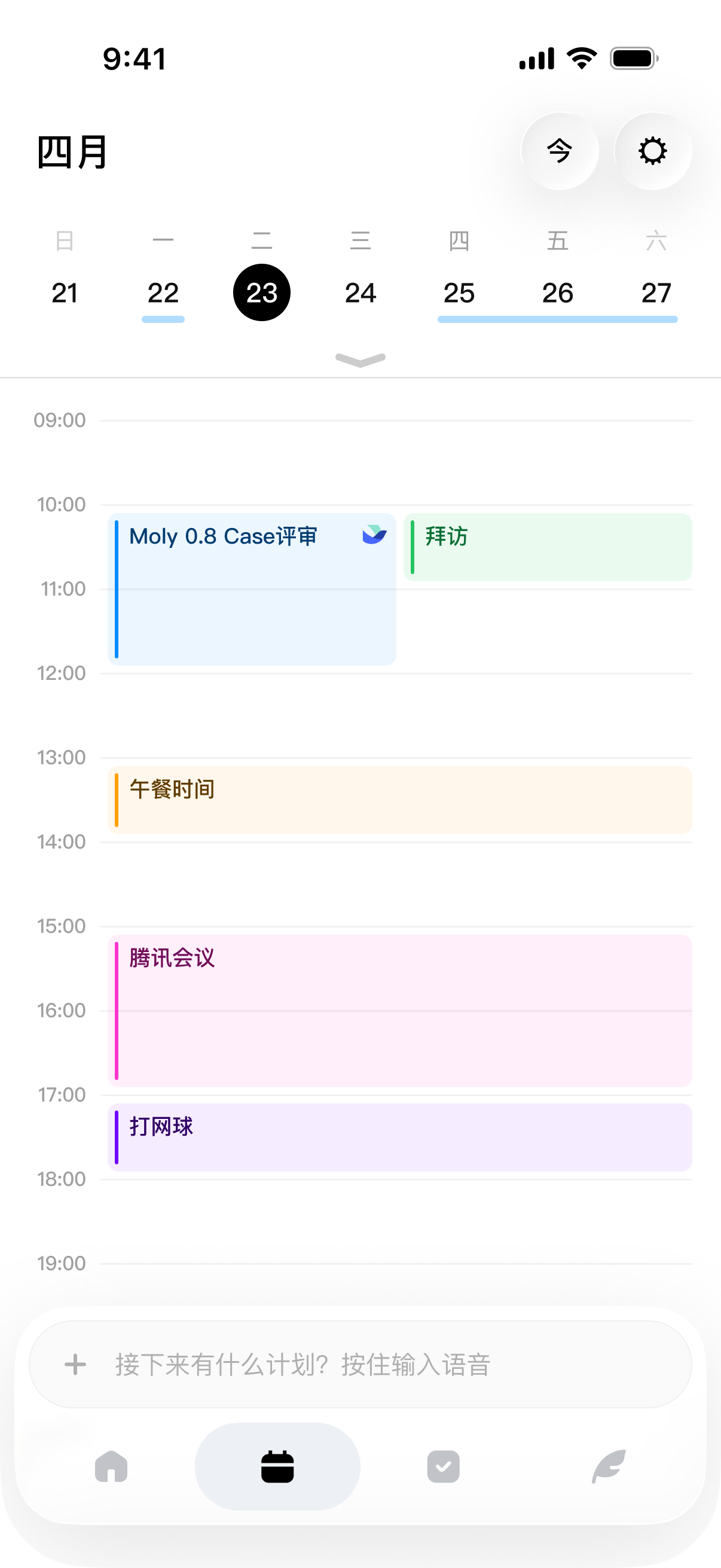The image size is (721, 1568).
Task: Switch to the home tab
Action: 111,1466
